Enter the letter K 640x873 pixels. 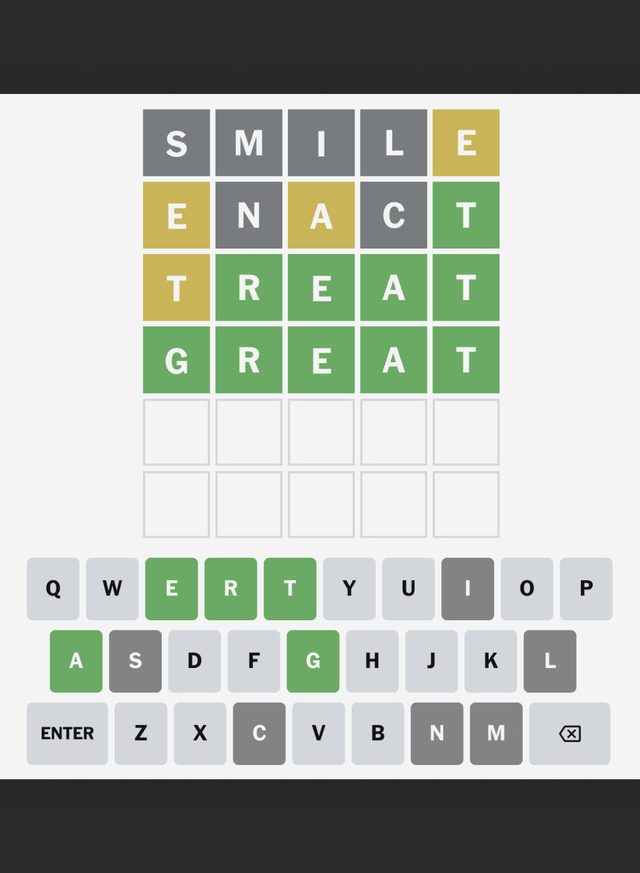pyautogui.click(x=491, y=661)
